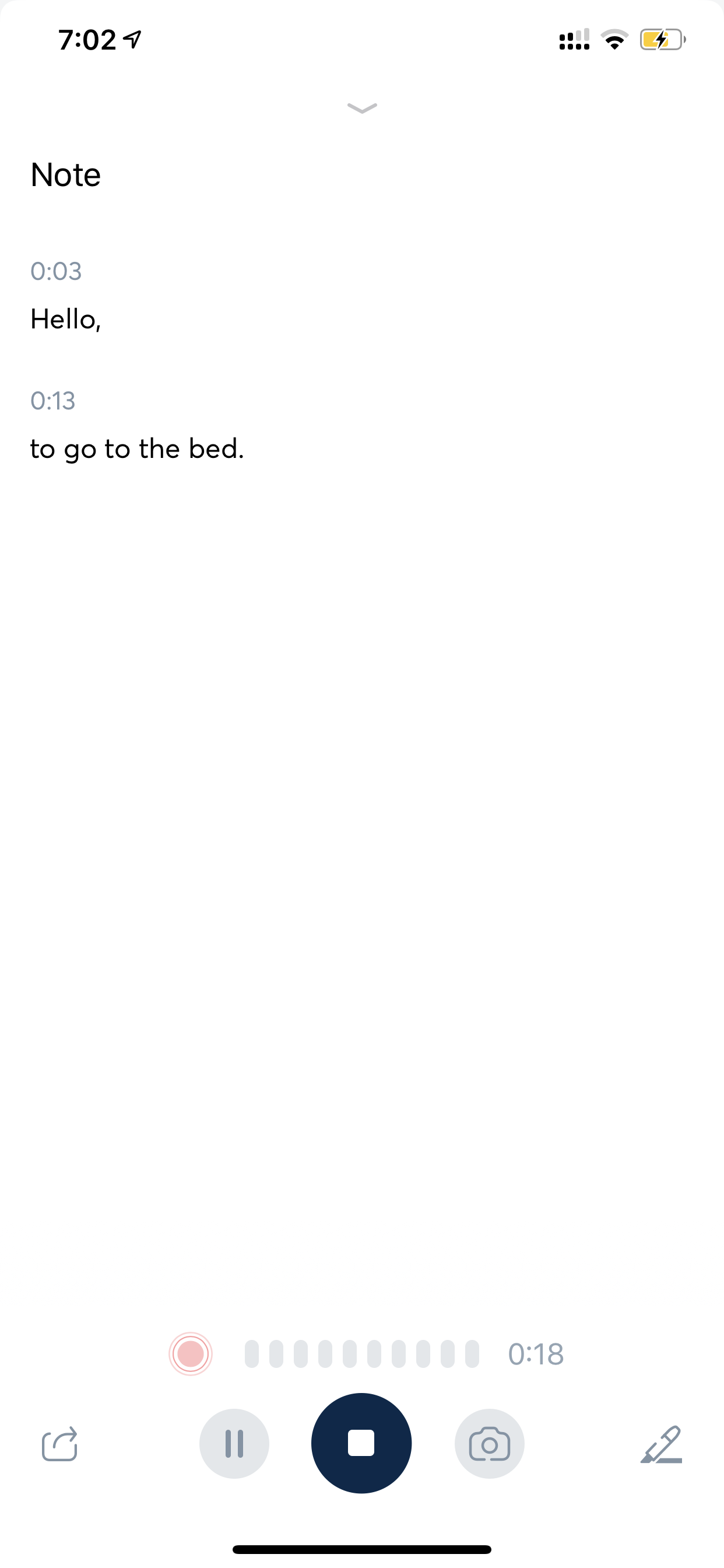Collapse the recording sheet with the chevron
Viewport: 724px width, 1568px height.
coord(362,108)
